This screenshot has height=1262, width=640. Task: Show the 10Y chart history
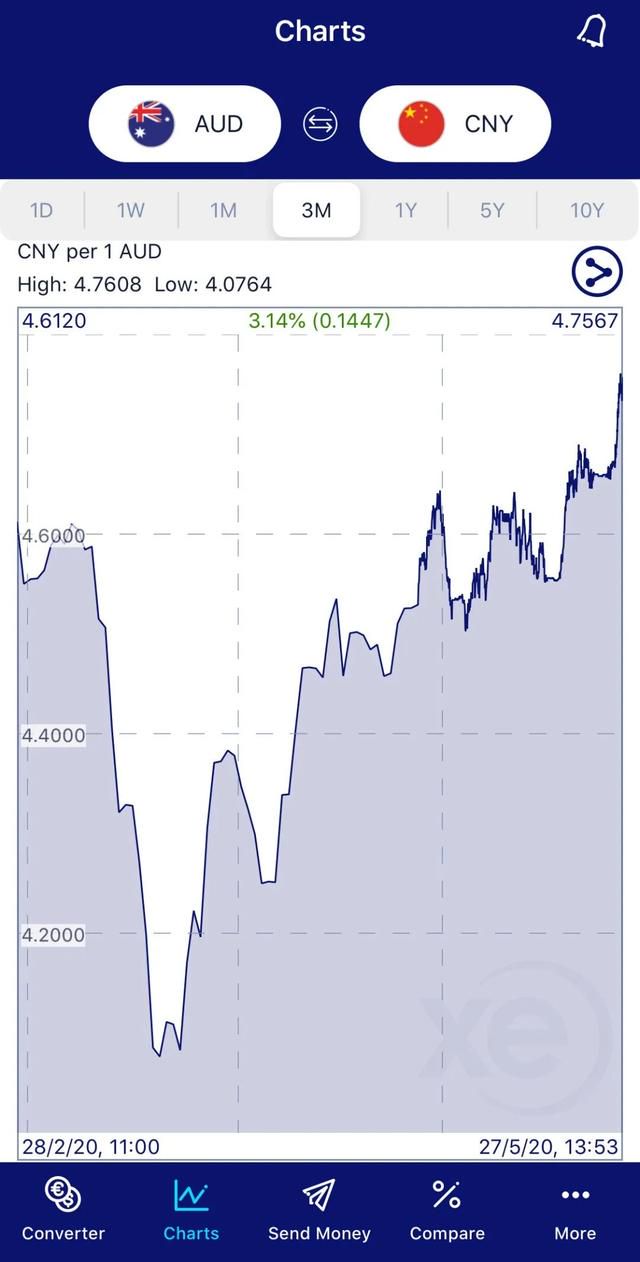(x=587, y=210)
